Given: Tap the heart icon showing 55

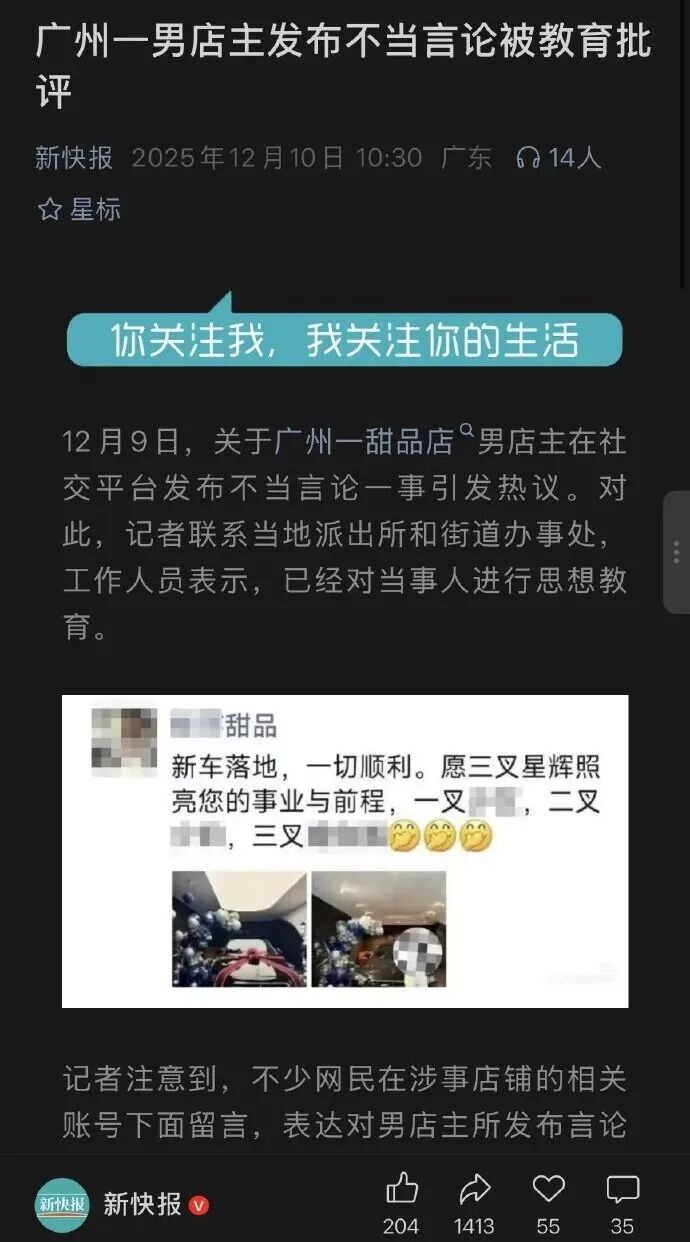Looking at the screenshot, I should (548, 1189).
